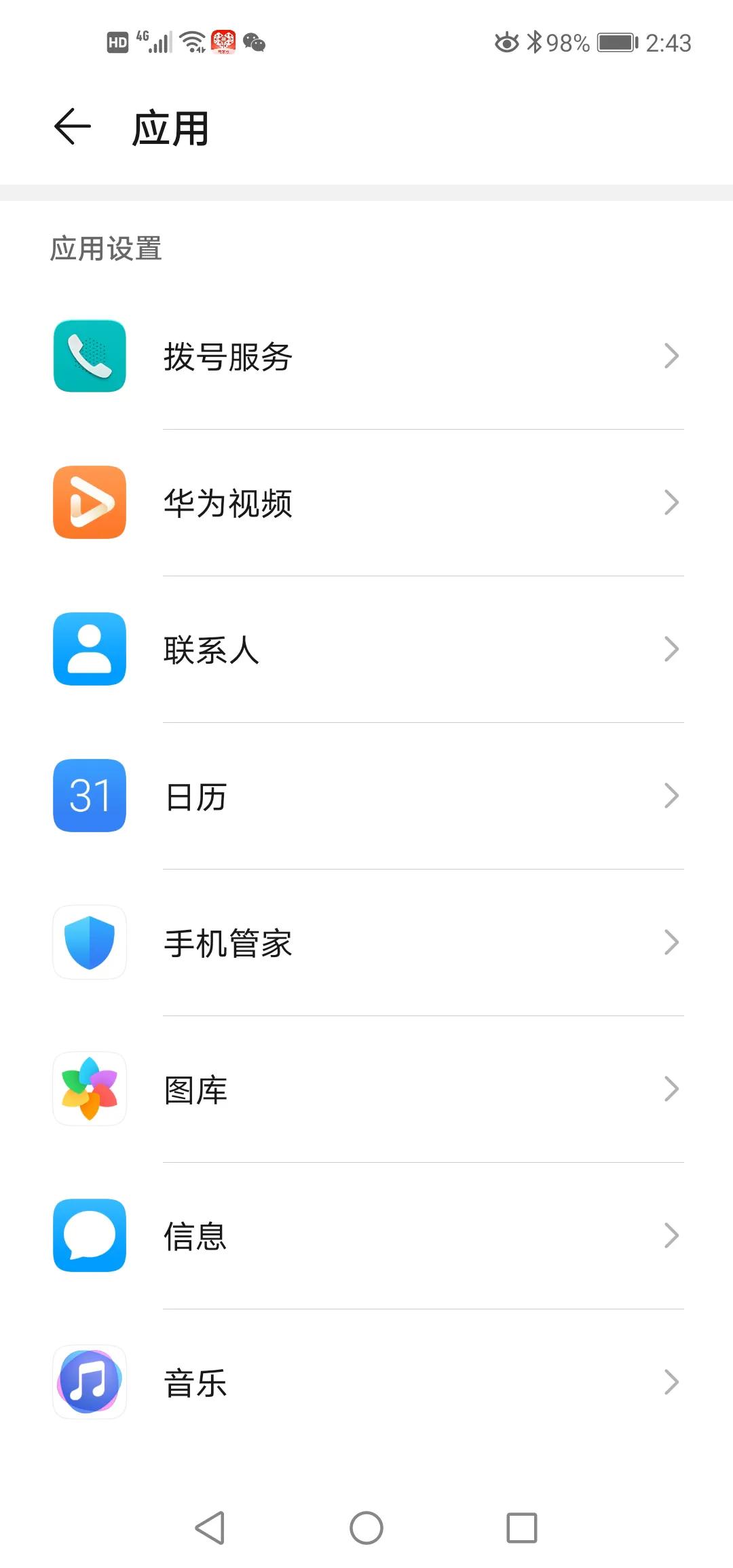Screen dimensions: 733x1568
Task: Open the 日历 calendar icon
Action: click(89, 796)
